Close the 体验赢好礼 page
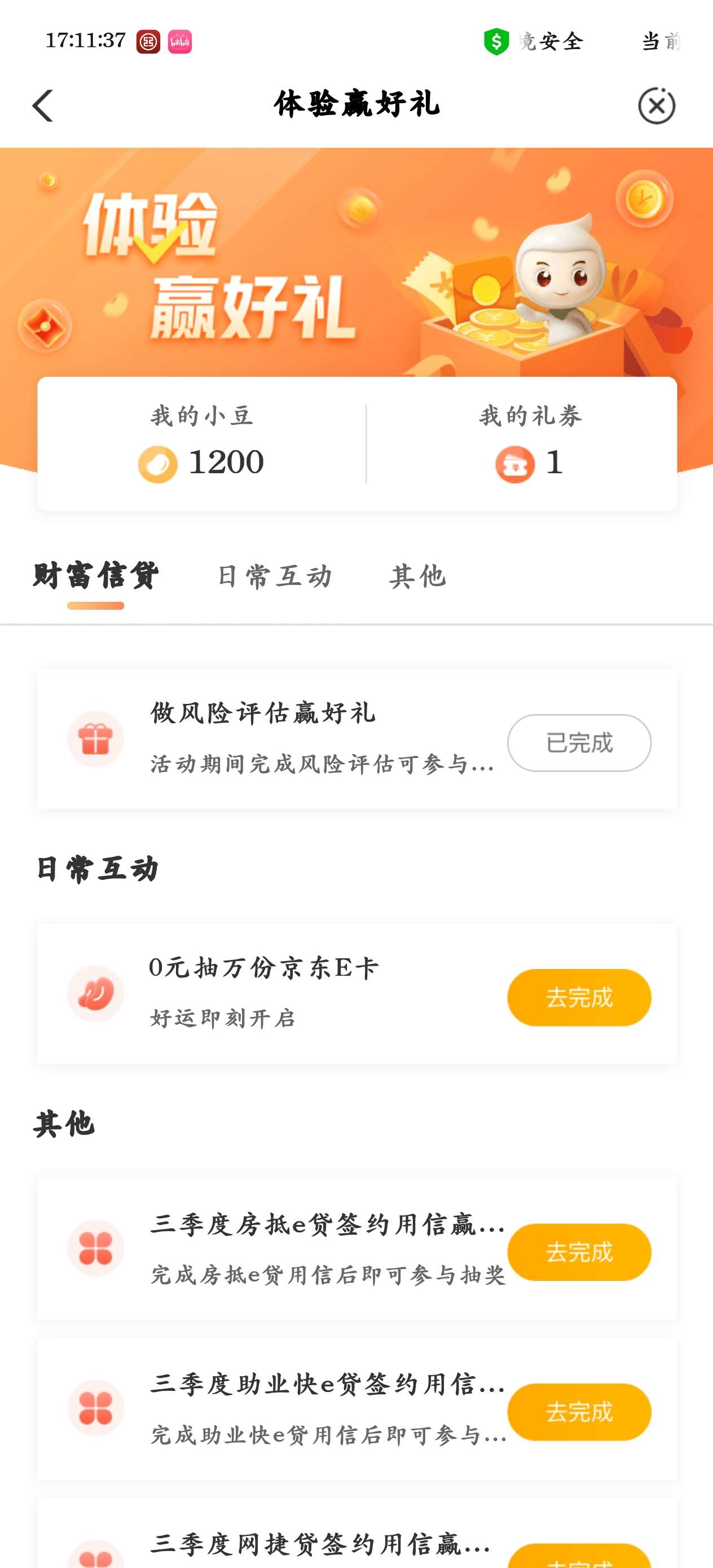 click(656, 106)
